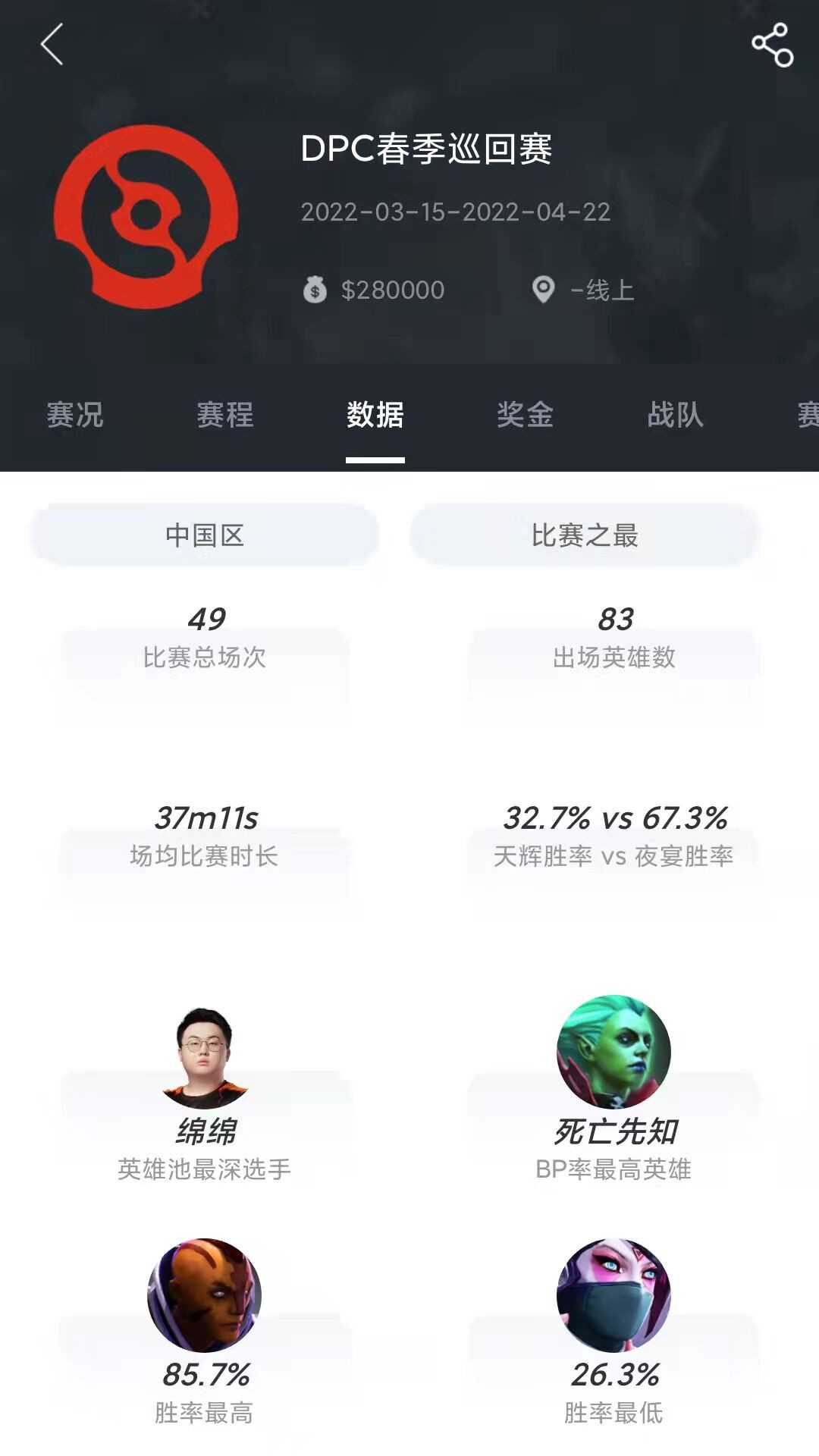Select the 中国区 region toggle
819x1456 pixels.
[x=205, y=535]
